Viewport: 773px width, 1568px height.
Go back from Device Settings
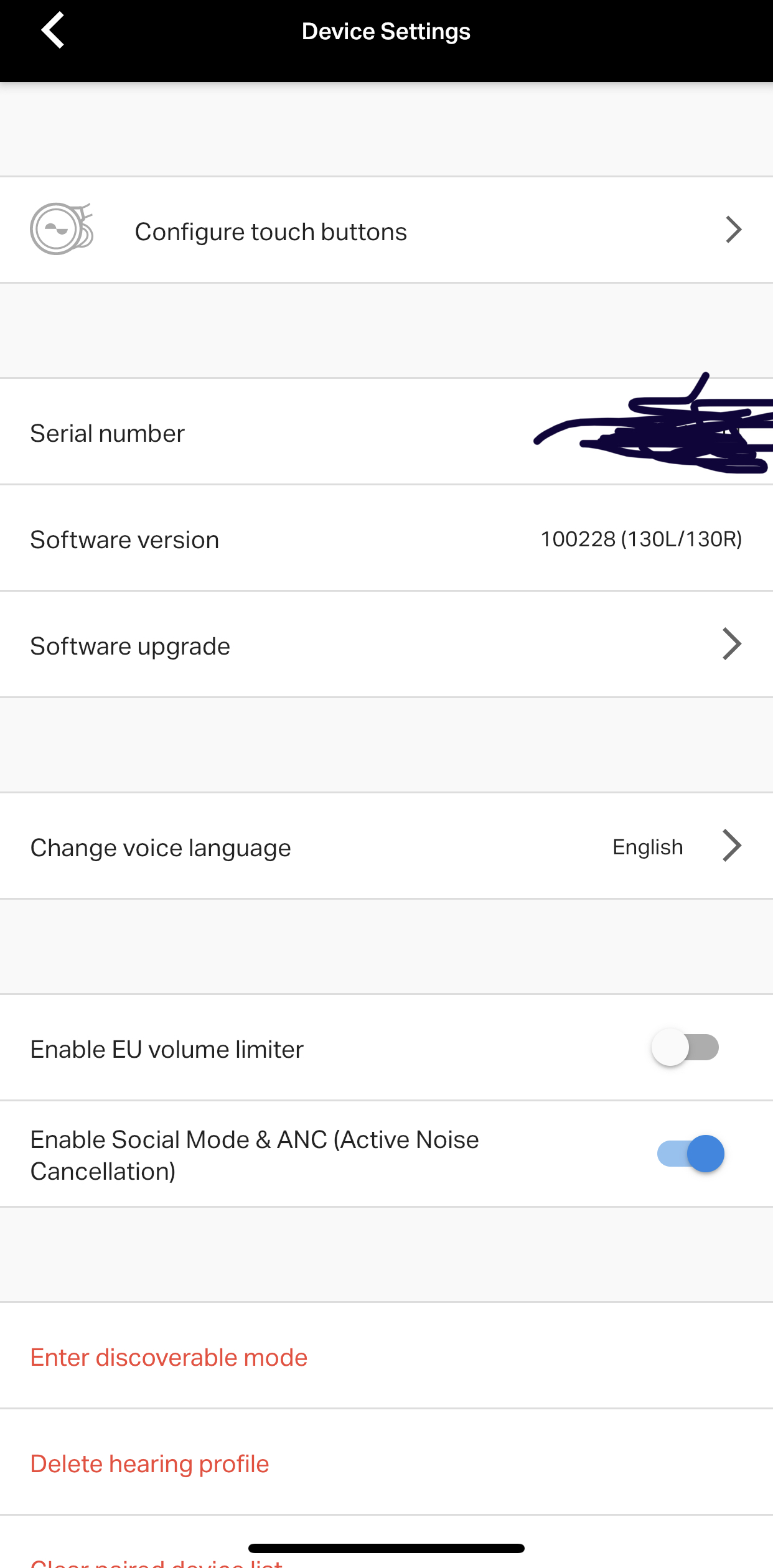[53, 31]
